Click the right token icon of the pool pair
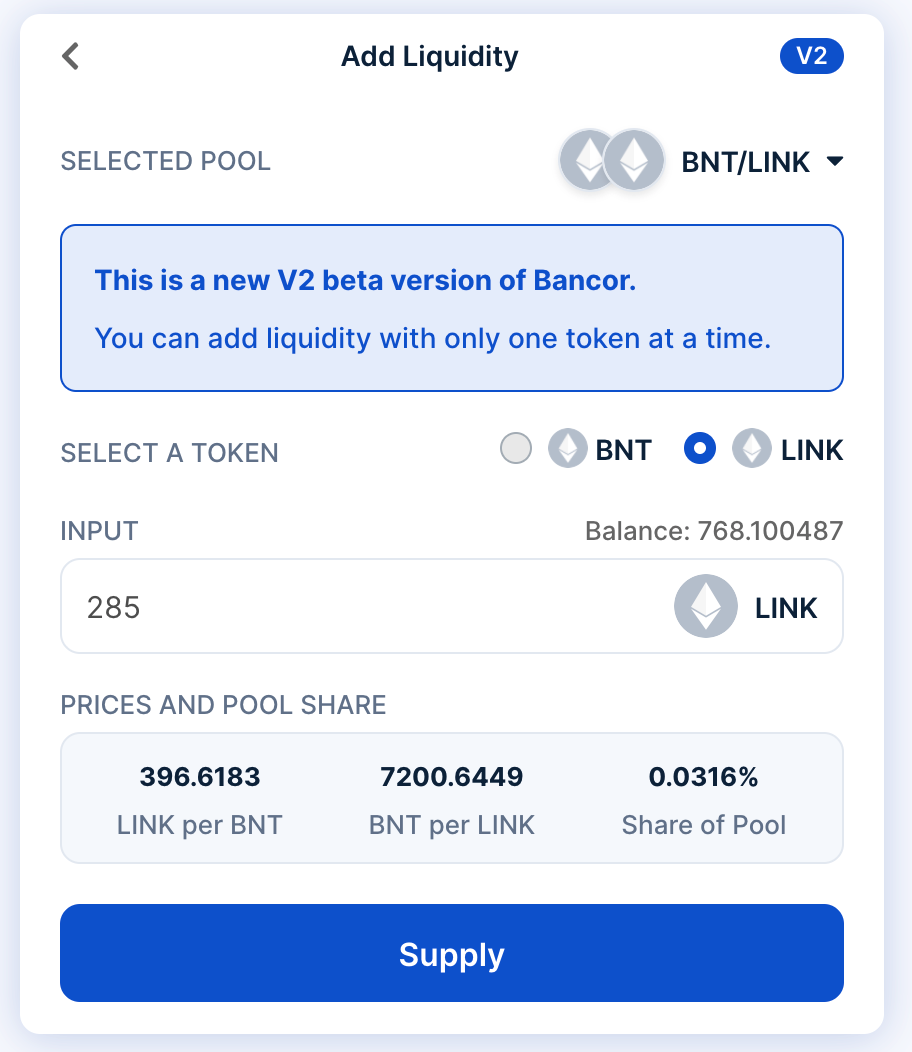This screenshot has width=912, height=1052. (x=635, y=160)
